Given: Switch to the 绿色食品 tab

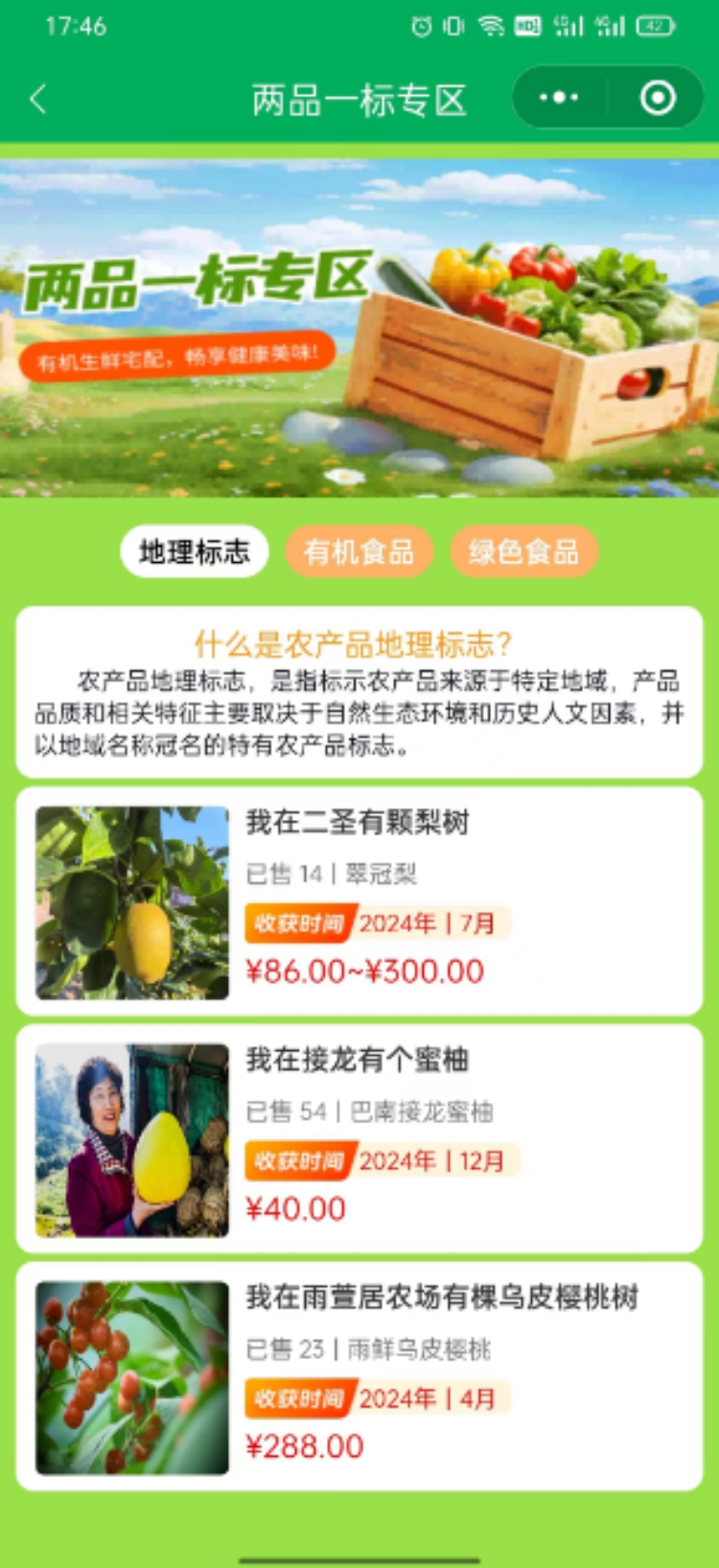Looking at the screenshot, I should pyautogui.click(x=523, y=551).
